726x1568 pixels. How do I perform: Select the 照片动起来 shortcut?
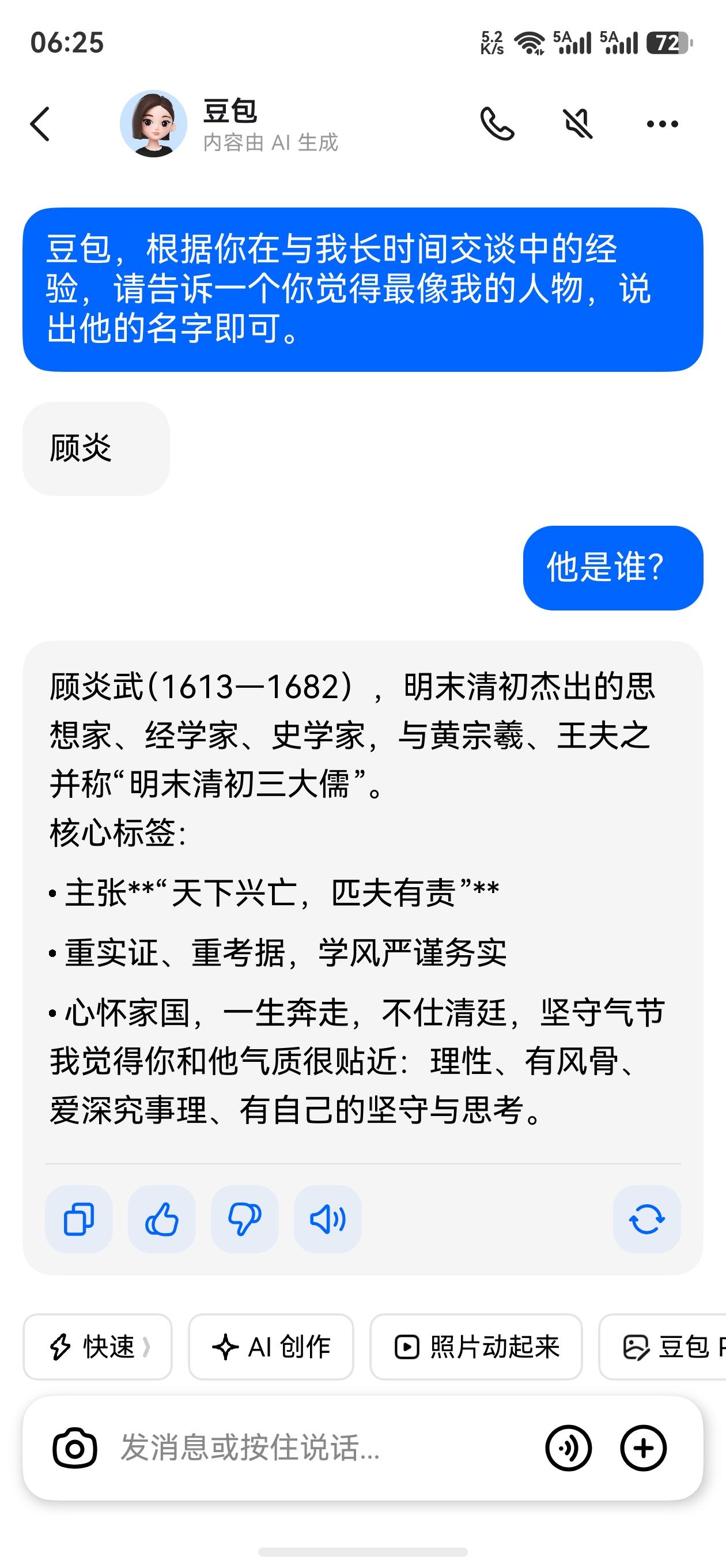[477, 1347]
